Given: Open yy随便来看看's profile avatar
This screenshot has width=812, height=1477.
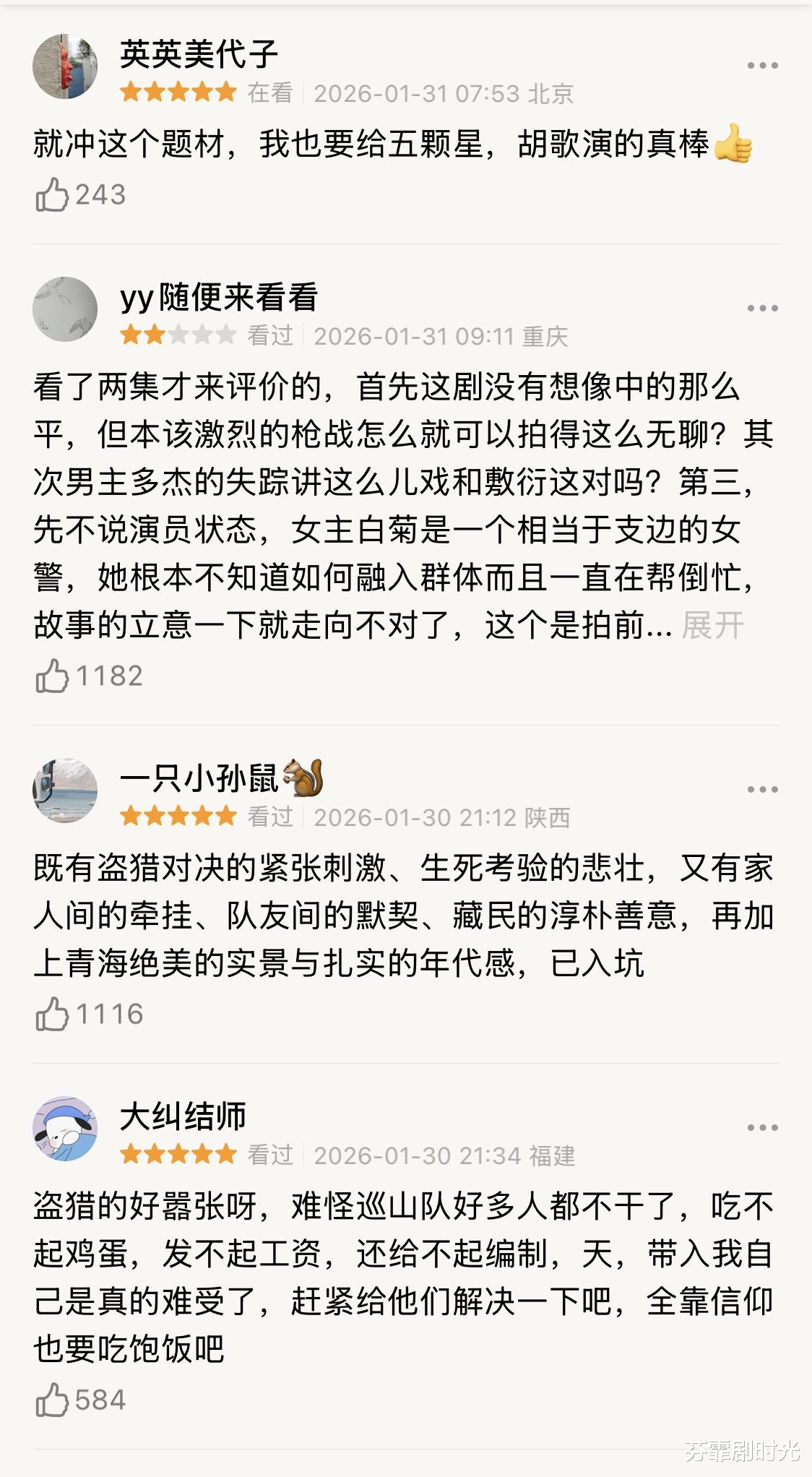Looking at the screenshot, I should [x=65, y=309].
